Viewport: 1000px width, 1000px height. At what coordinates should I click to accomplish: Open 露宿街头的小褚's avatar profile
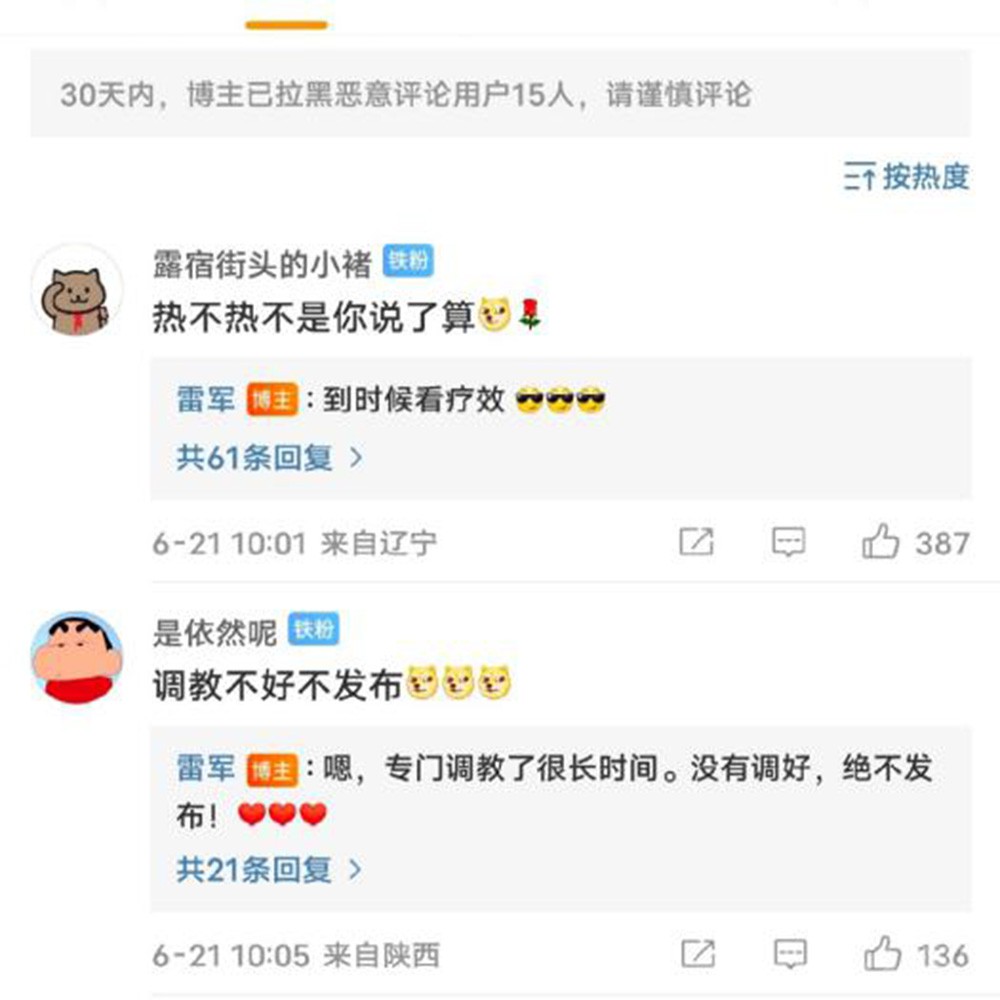(x=78, y=290)
